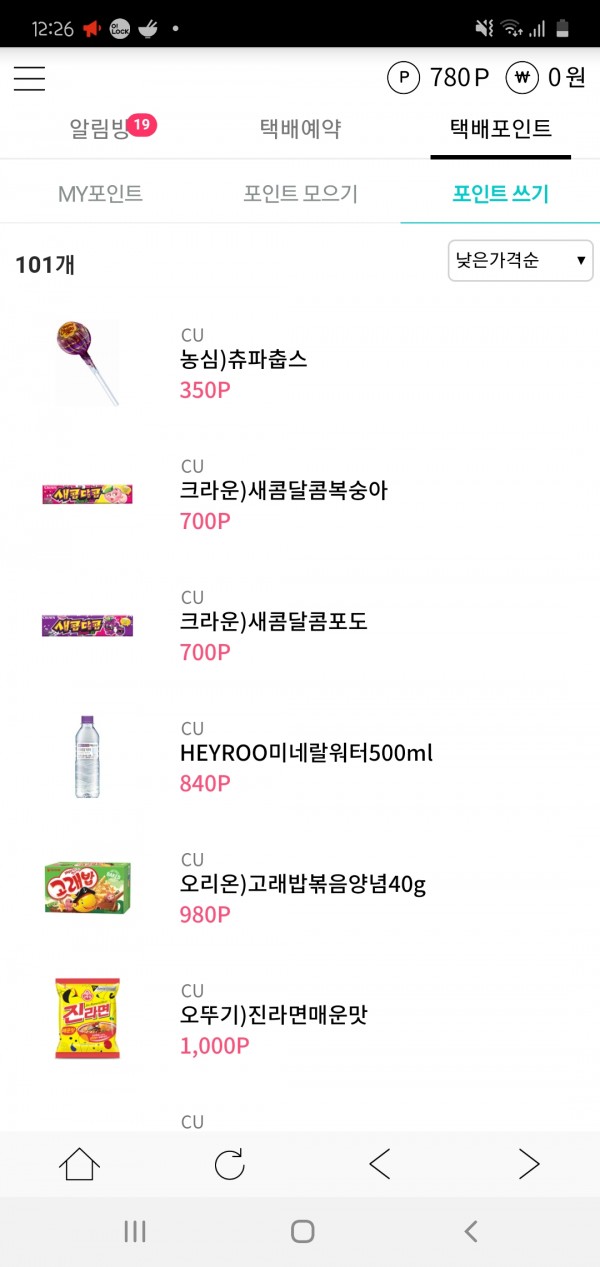Switch to the 알림방 tab
600x1267 pixels.
(x=100, y=128)
